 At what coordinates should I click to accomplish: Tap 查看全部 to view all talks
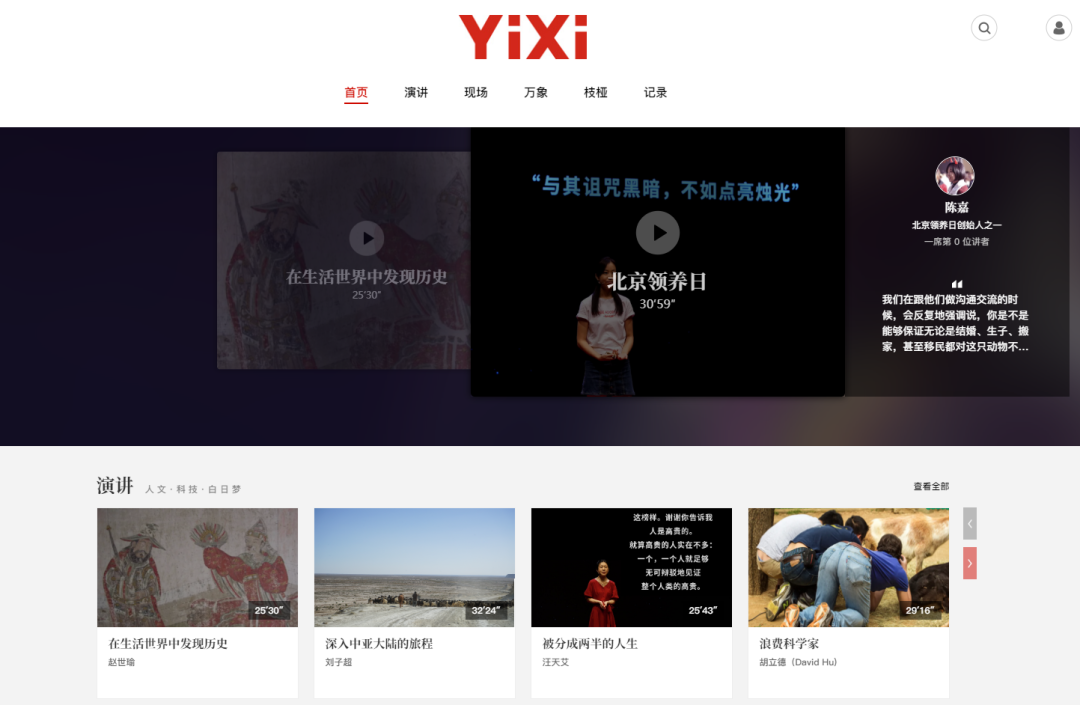(x=930, y=487)
